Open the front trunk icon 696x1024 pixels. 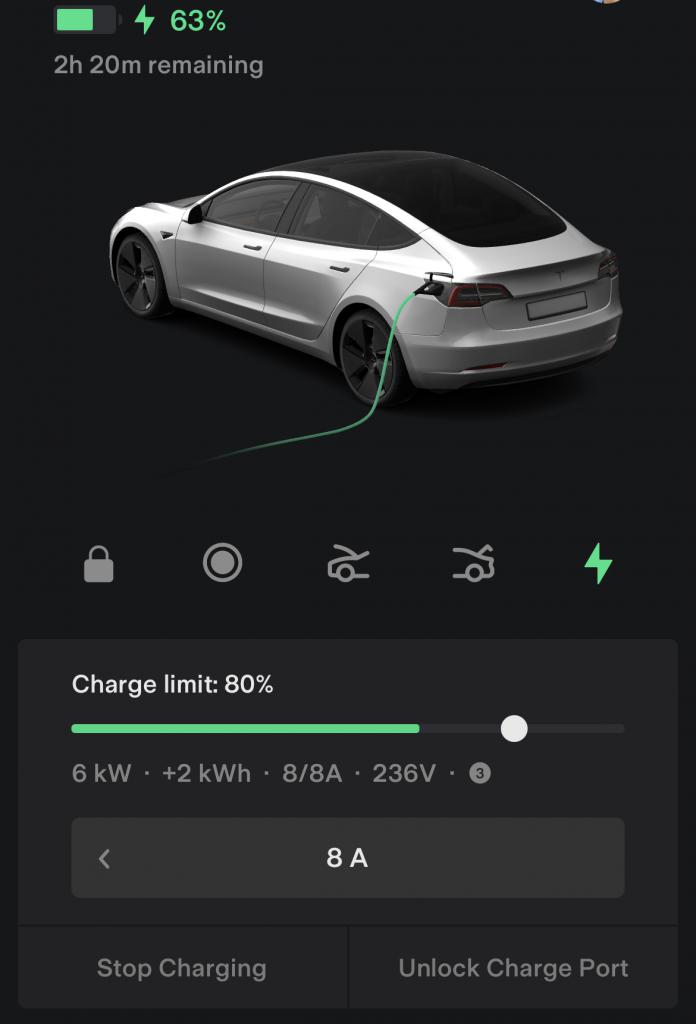tap(348, 564)
